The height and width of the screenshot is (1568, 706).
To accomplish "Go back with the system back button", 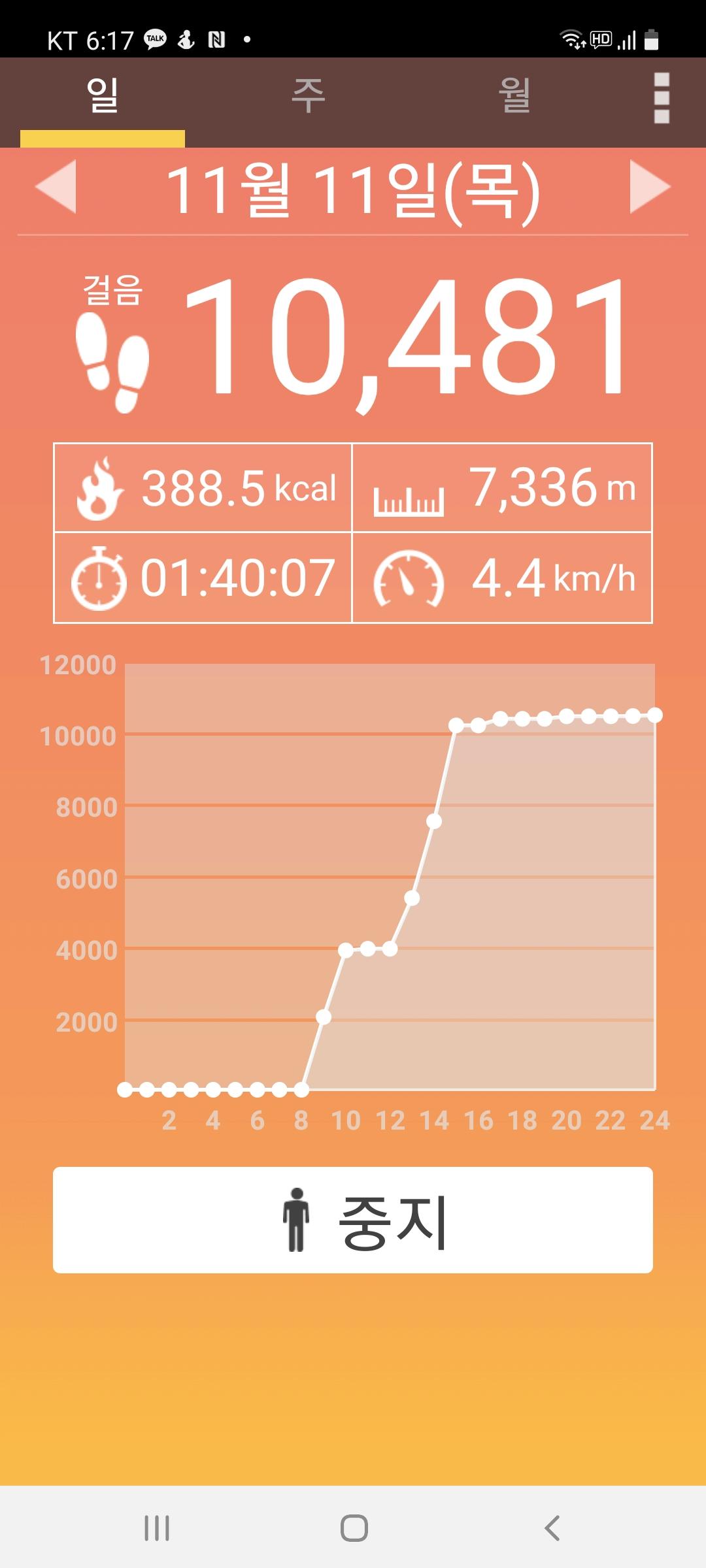I will click(552, 1527).
